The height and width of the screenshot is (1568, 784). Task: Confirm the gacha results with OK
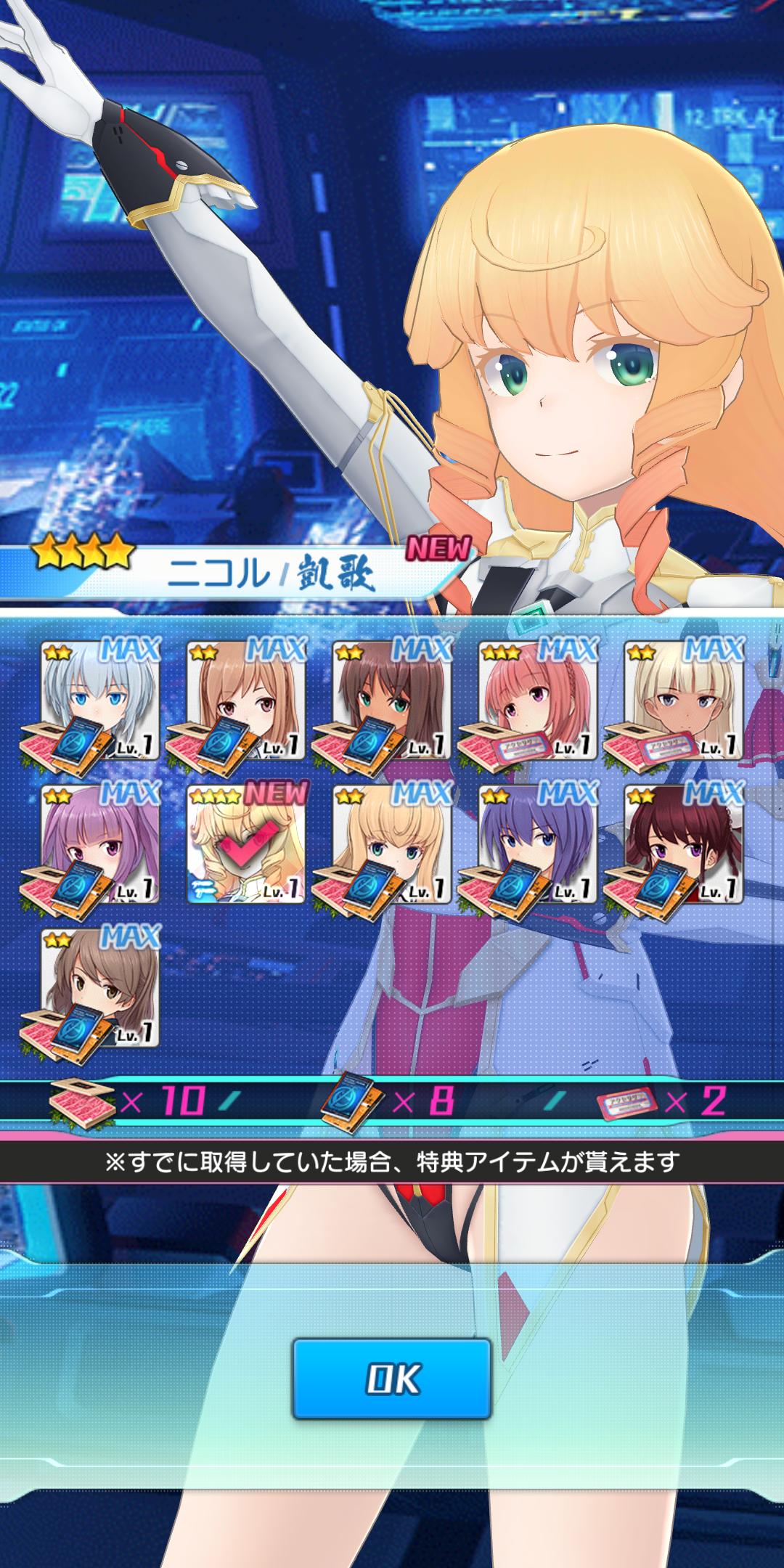click(392, 1379)
